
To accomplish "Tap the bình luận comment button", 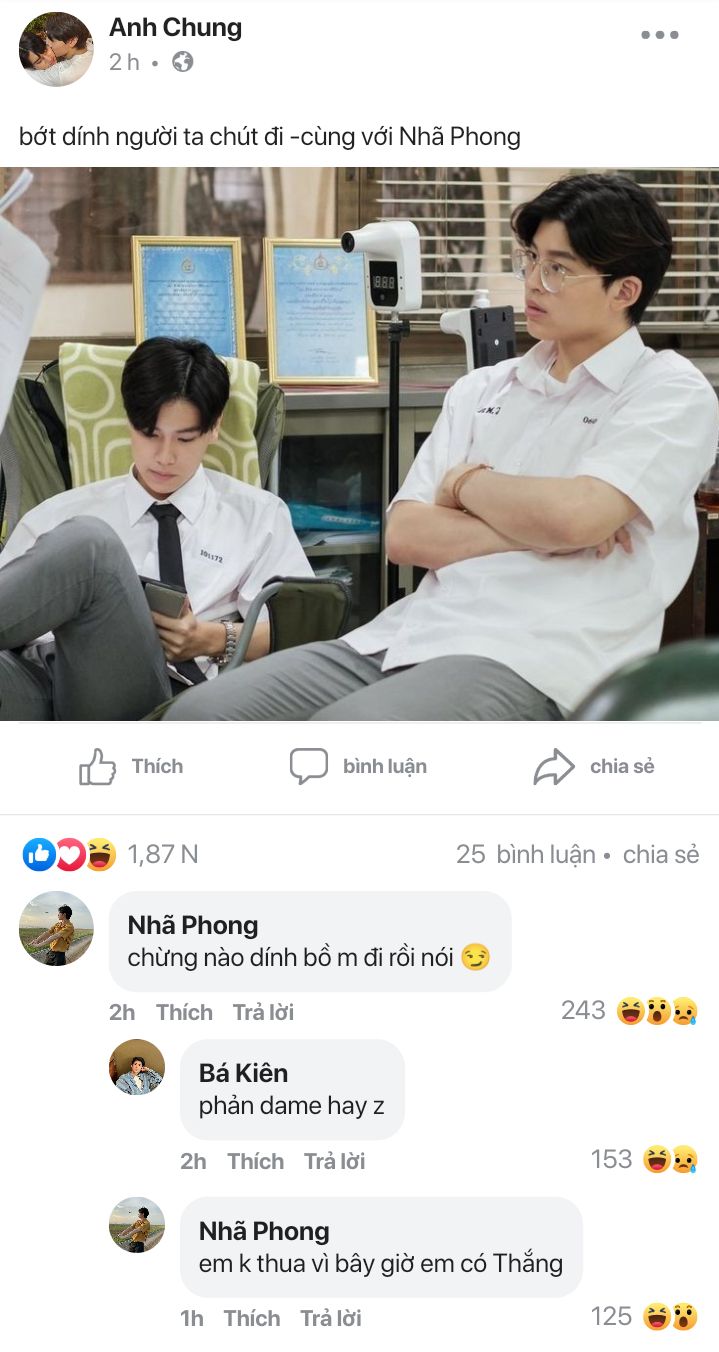I will [x=359, y=767].
